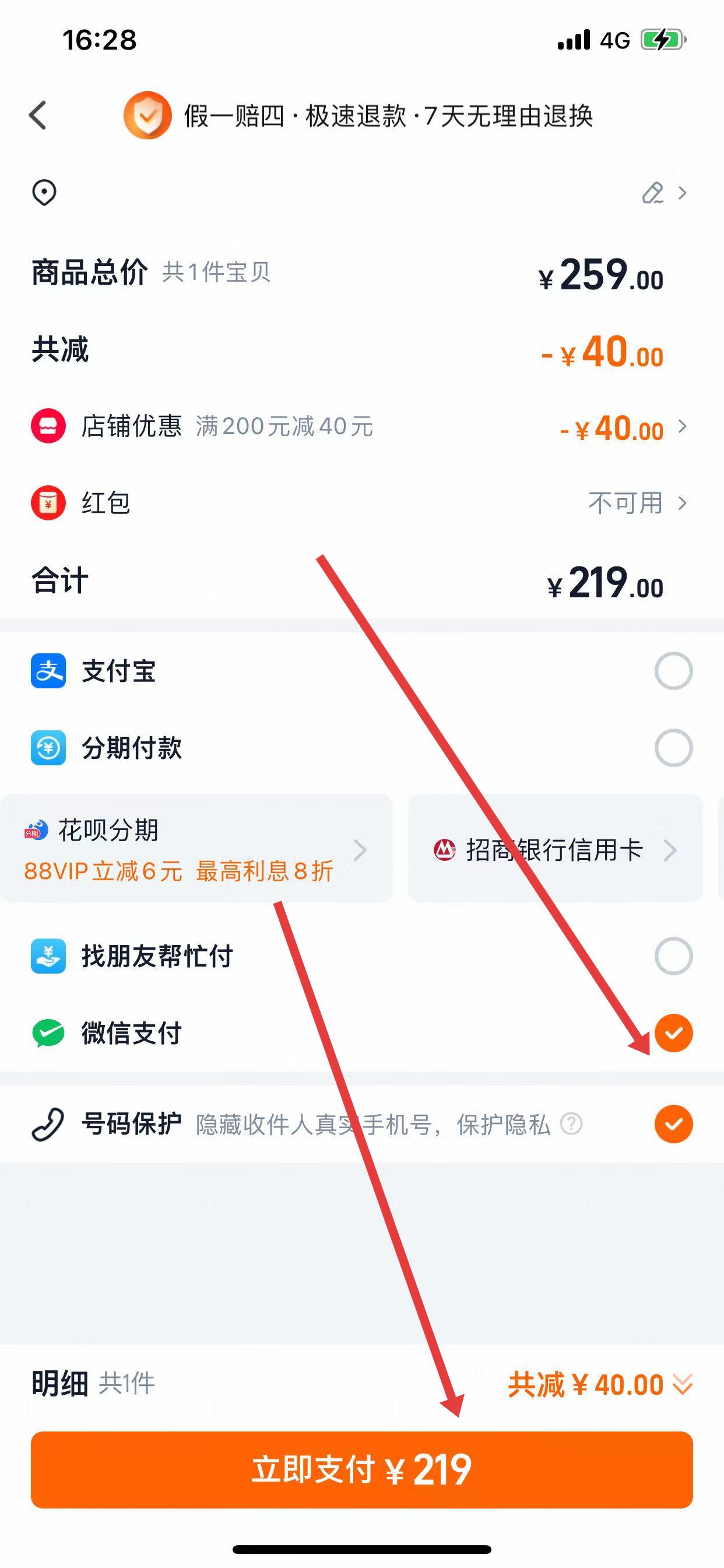Select 分期付款 payment option
The height and width of the screenshot is (1568, 724).
tap(673, 747)
